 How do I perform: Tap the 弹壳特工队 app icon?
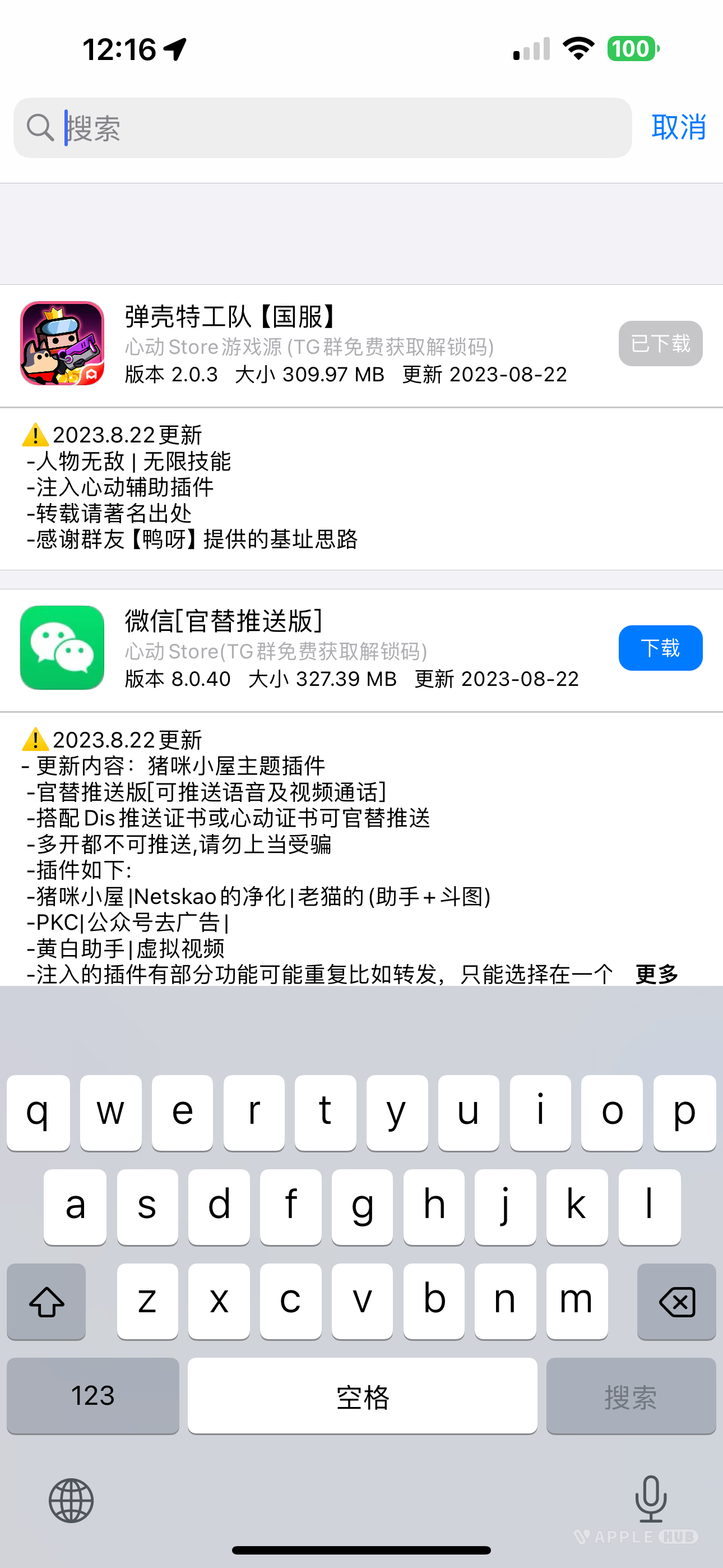click(61, 343)
